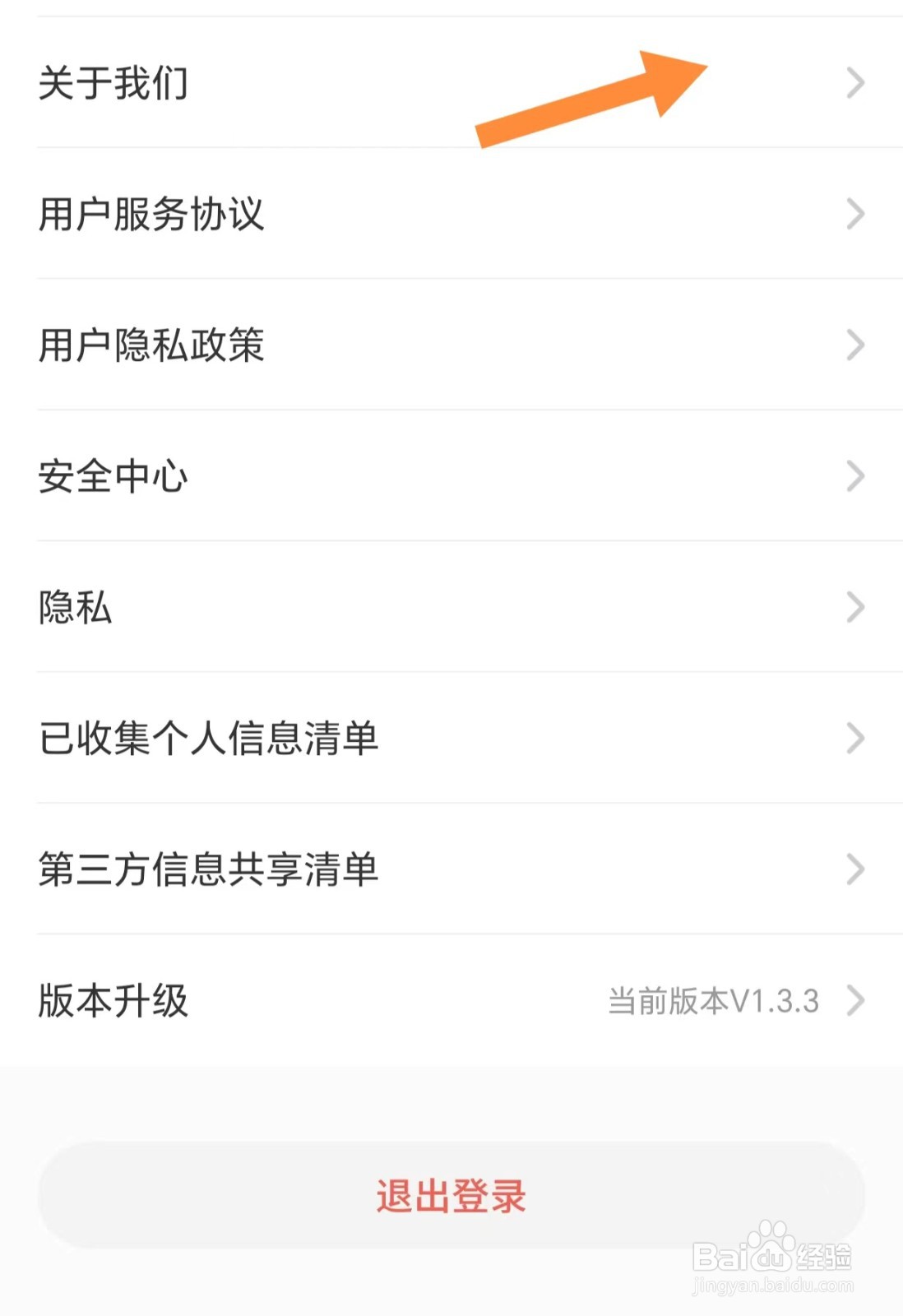Click the chevron next to 安全中心

[855, 475]
